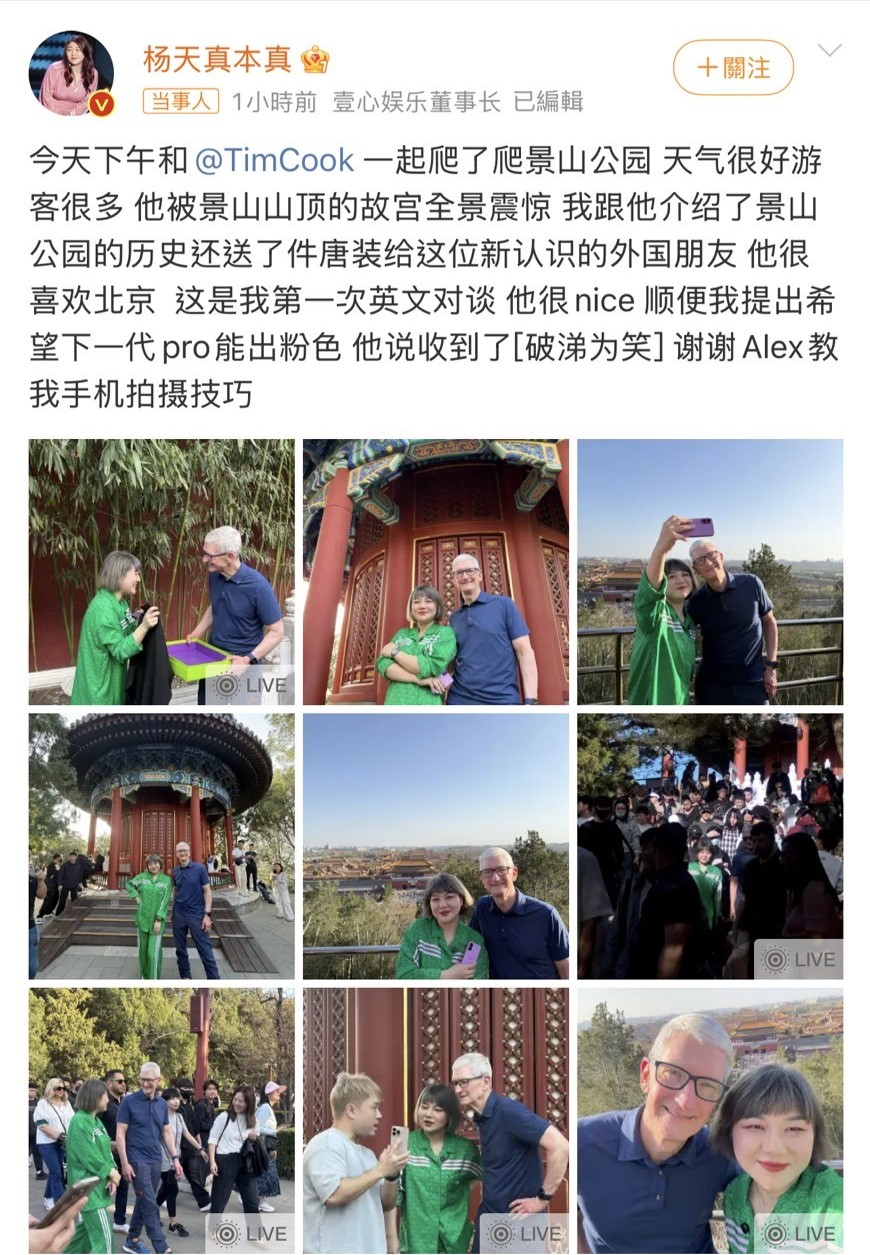Viewport: 870px width, 1255px height.
Task: Open the crowd of tourists live photo
Action: click(710, 846)
